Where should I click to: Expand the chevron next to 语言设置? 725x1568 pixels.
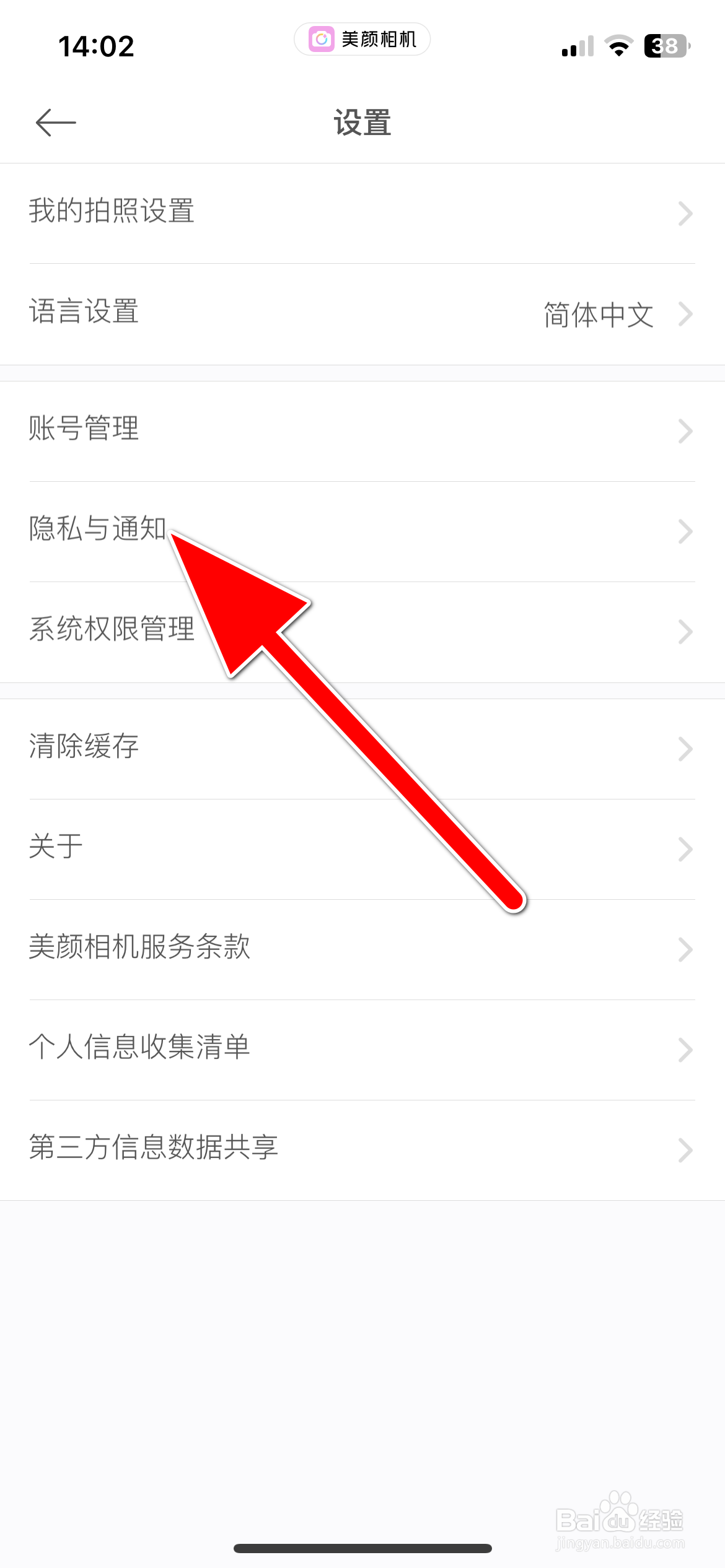tap(685, 315)
